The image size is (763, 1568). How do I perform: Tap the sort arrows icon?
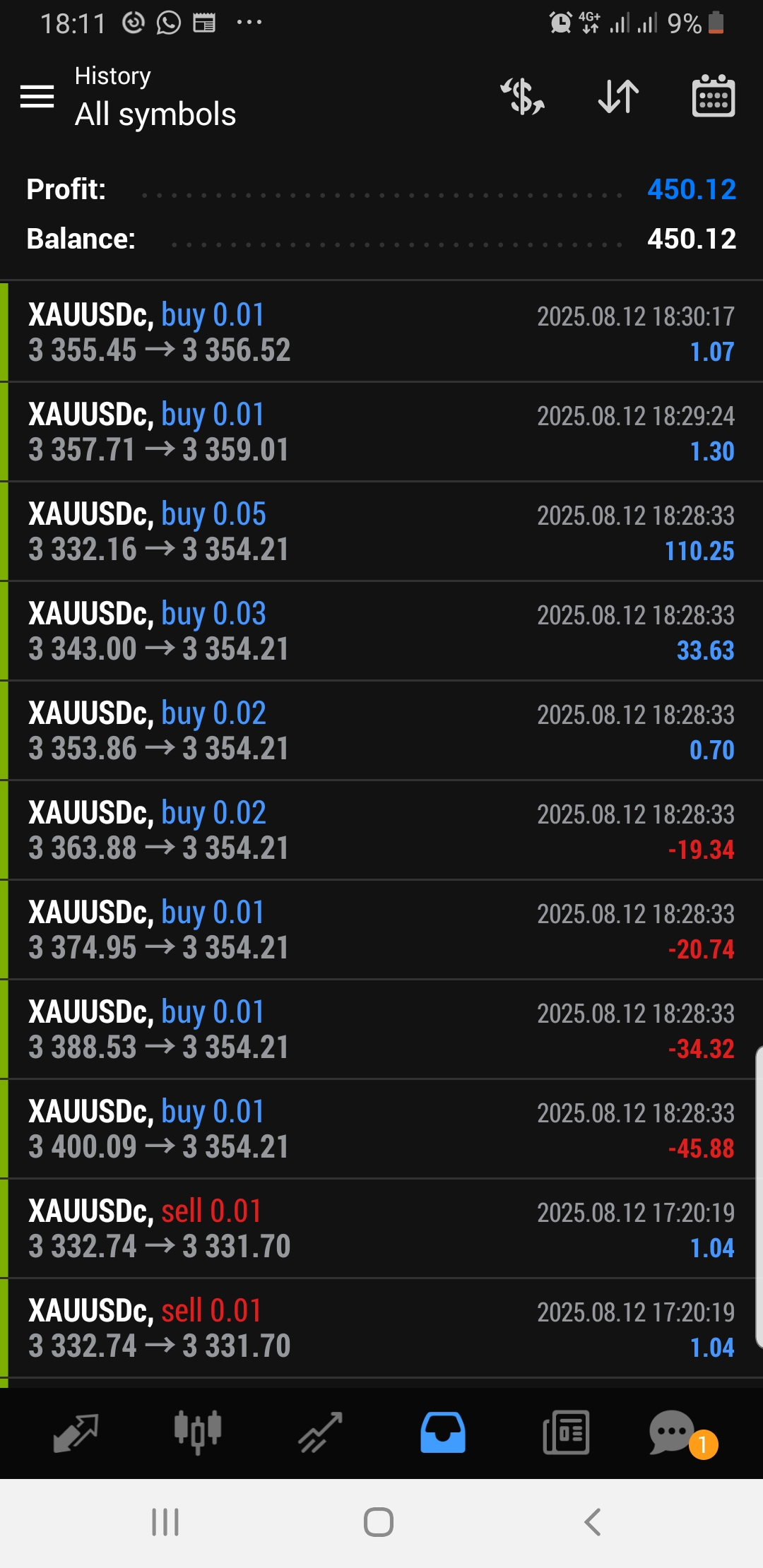click(618, 96)
